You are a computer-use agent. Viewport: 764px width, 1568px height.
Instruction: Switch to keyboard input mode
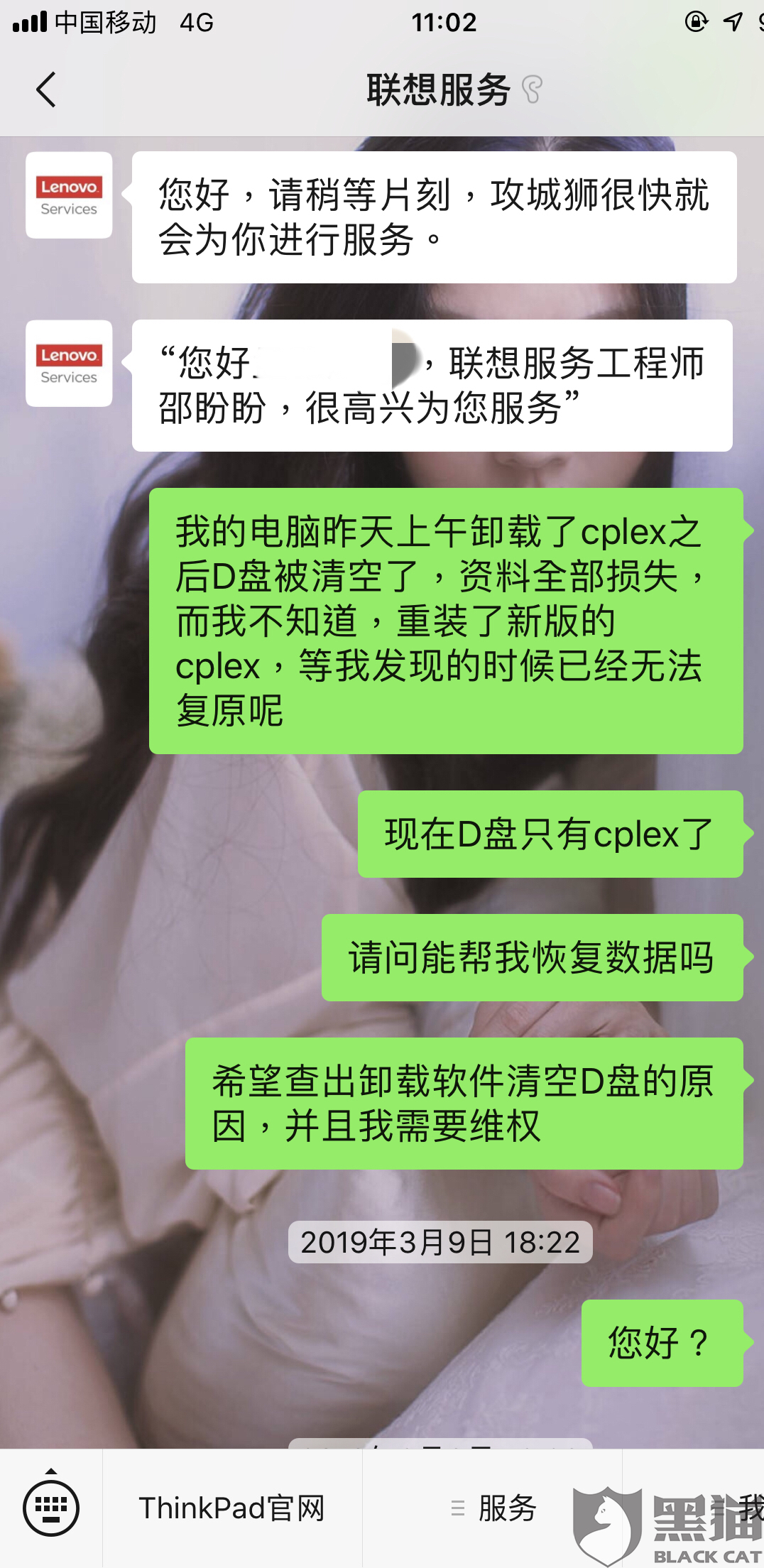tap(50, 1507)
